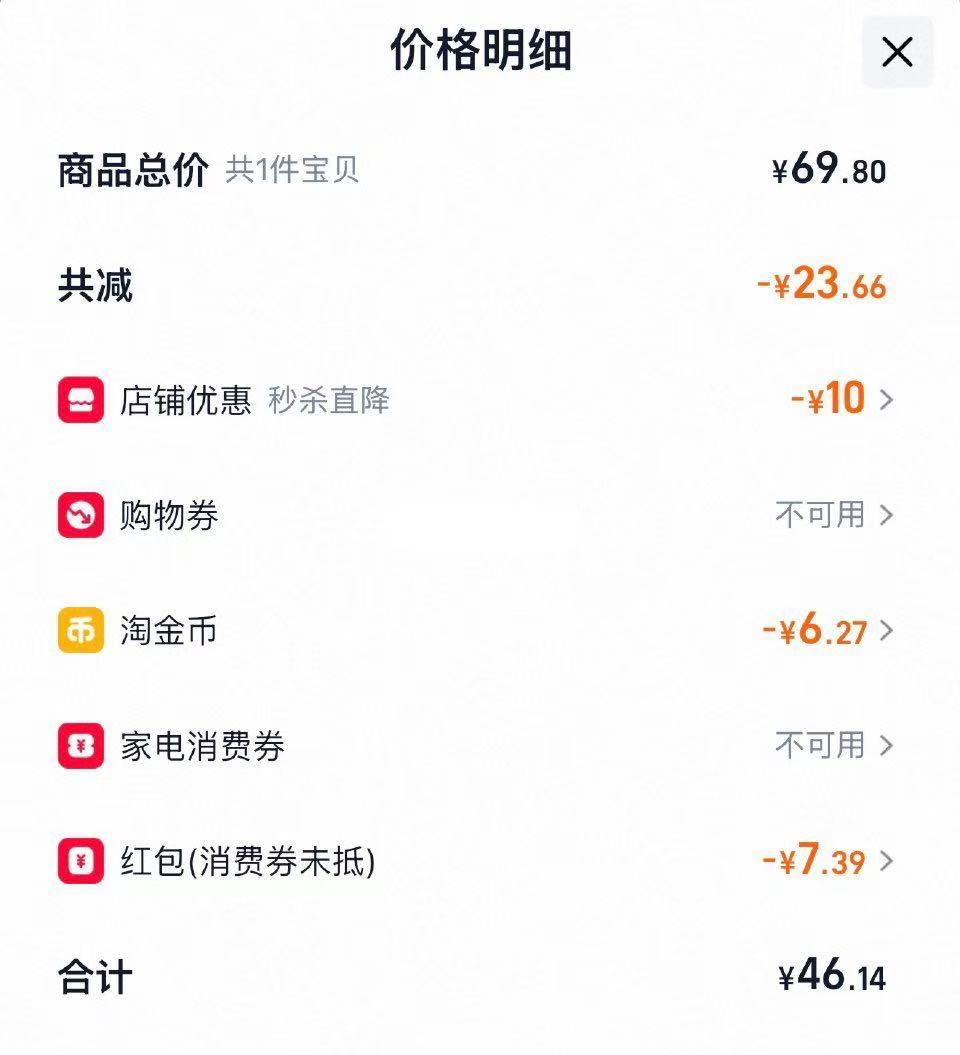Expand the 店铺优惠 discount details chevron
Image resolution: width=960 pixels, height=1055 pixels.
pos(884,401)
